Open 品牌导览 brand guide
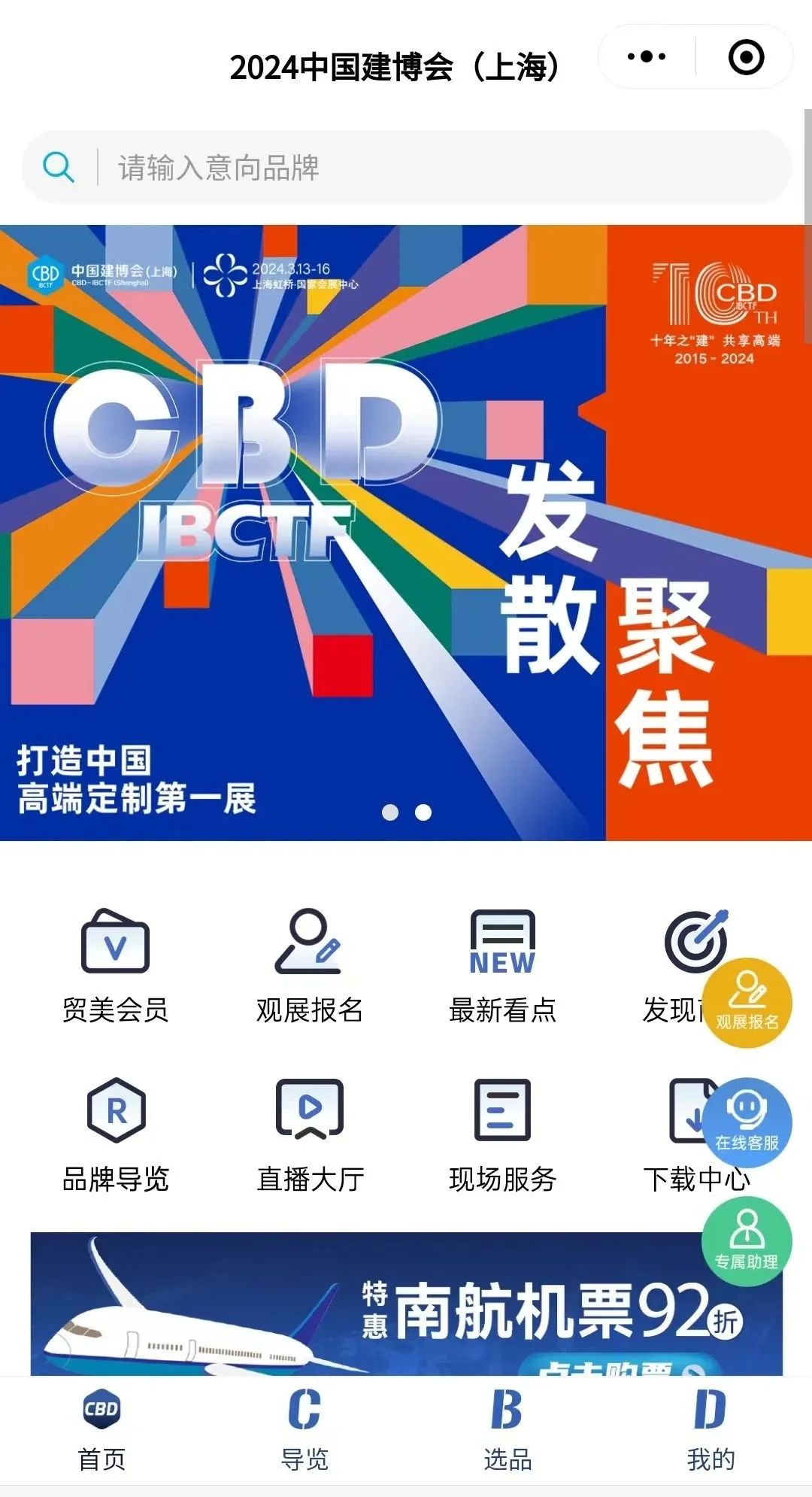The image size is (812, 1497). 115,1136
